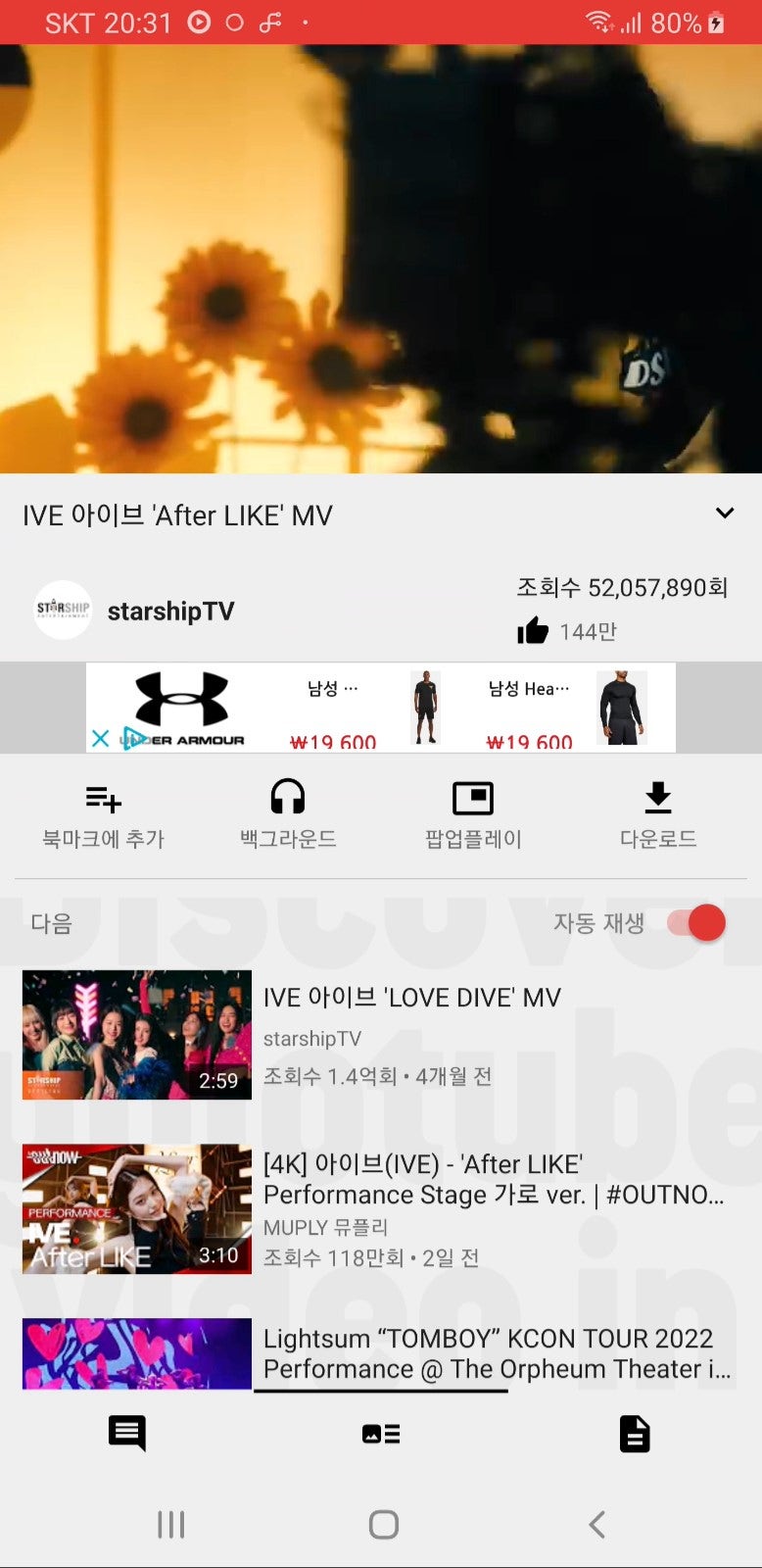Viewport: 762px width, 1568px height.
Task: Tap the ₩19,600 Under Armour product link
Action: (334, 743)
